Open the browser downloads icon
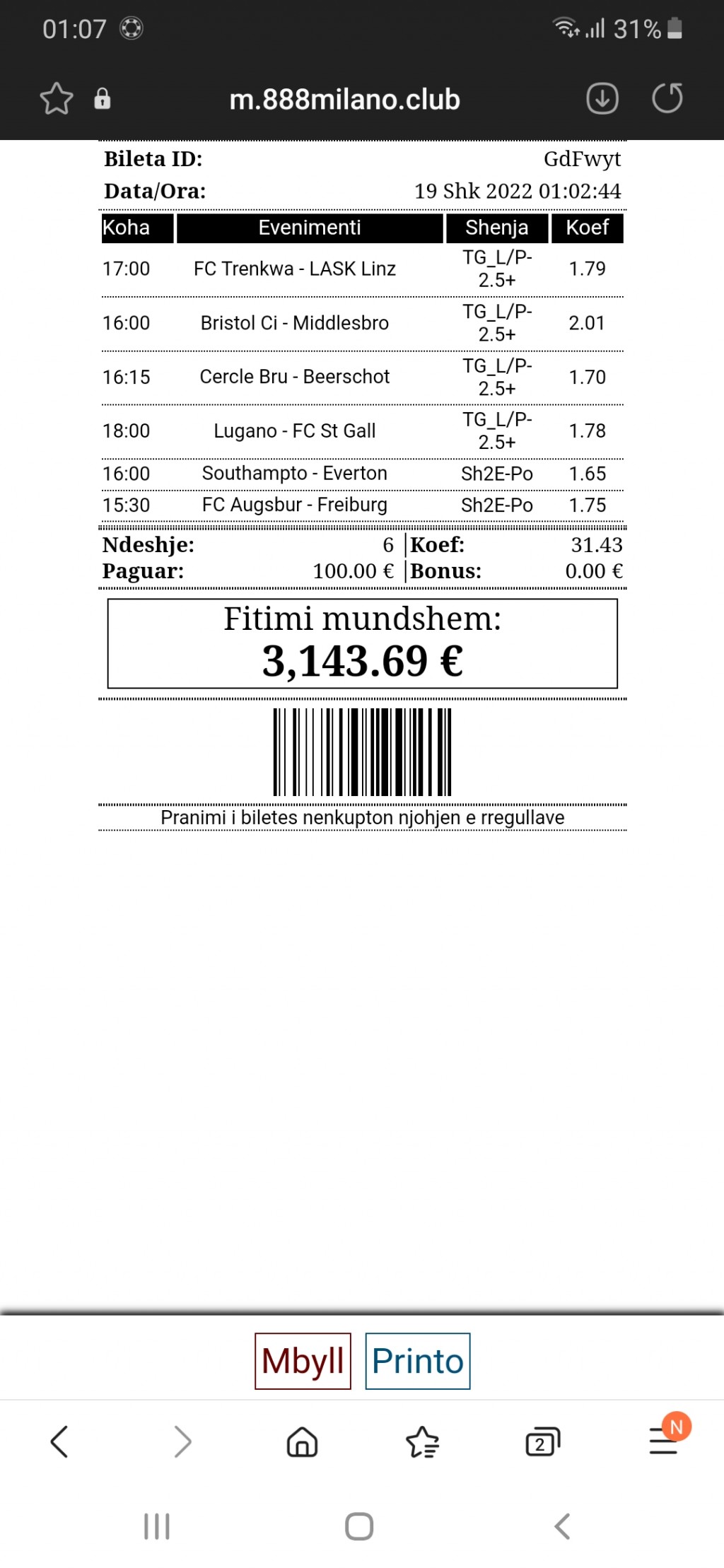 602,98
